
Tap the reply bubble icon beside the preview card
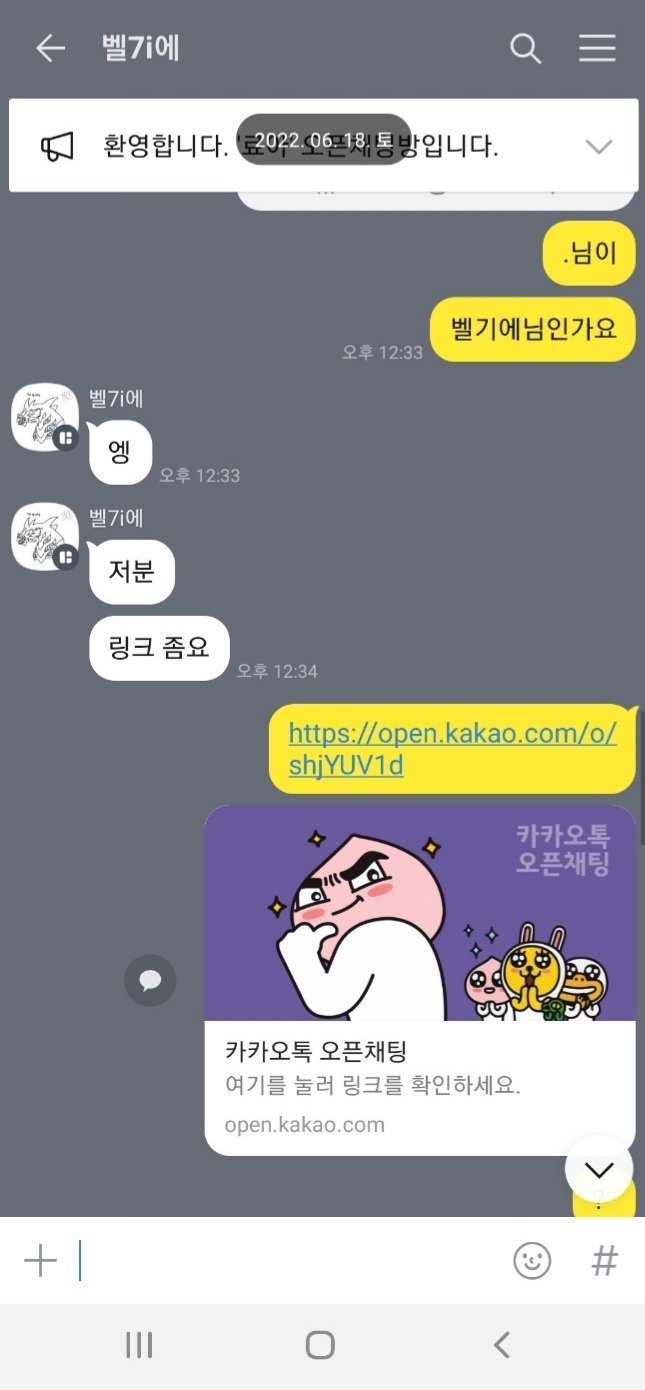150,980
